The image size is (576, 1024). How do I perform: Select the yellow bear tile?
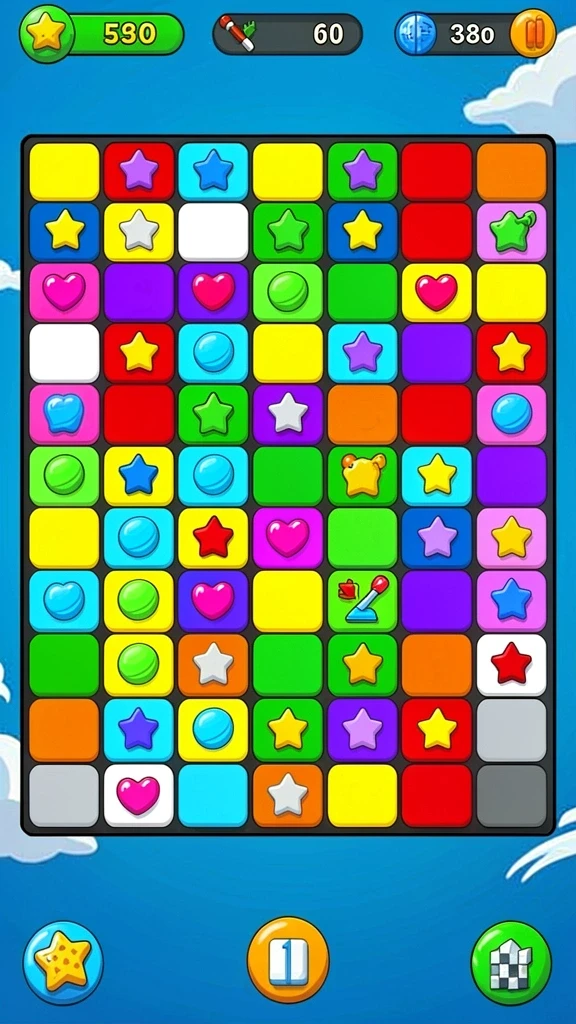point(362,477)
